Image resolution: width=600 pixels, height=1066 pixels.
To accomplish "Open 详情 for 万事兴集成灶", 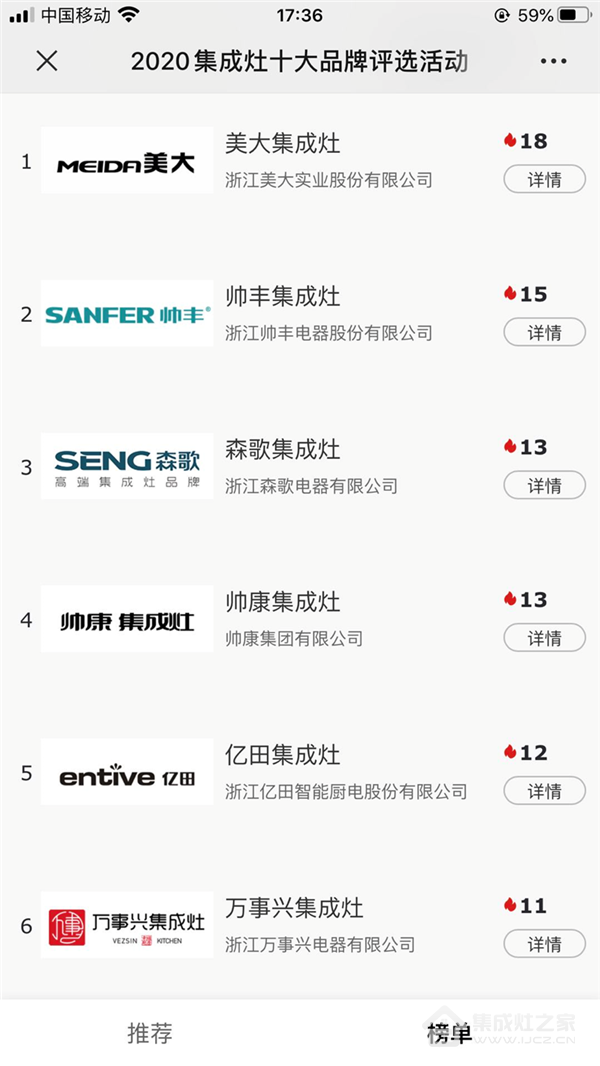I will pos(544,944).
